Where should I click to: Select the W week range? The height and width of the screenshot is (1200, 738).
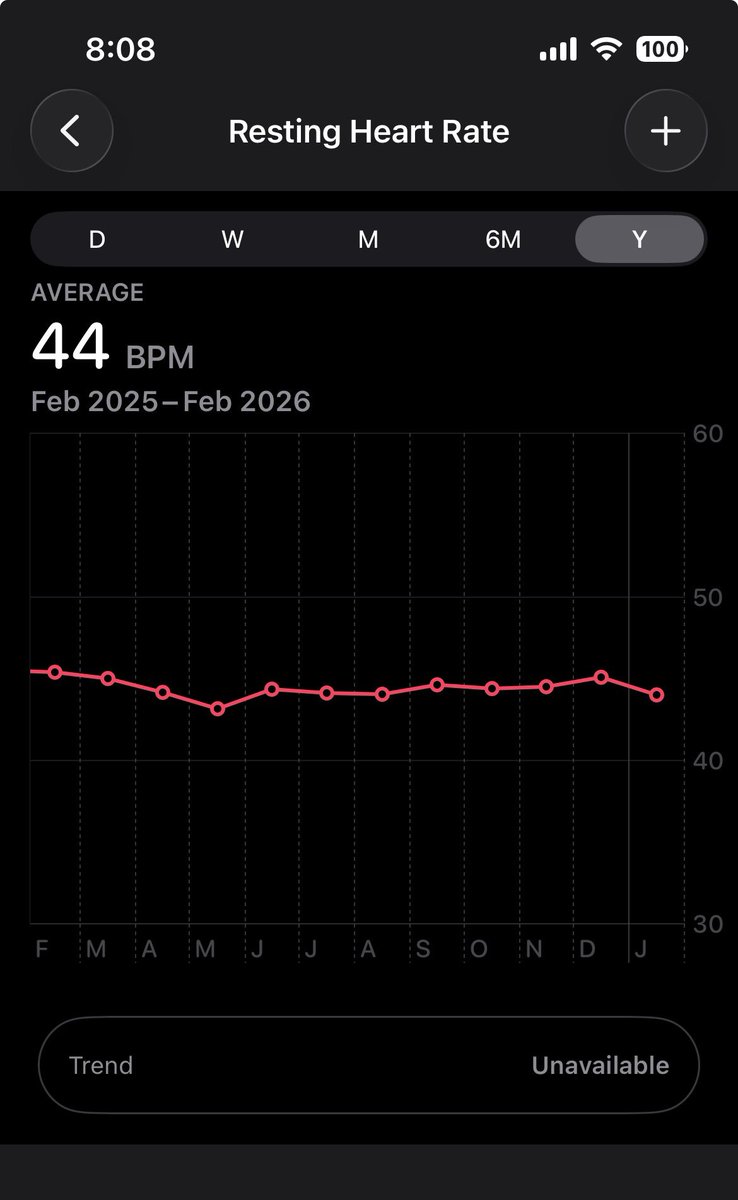(232, 240)
